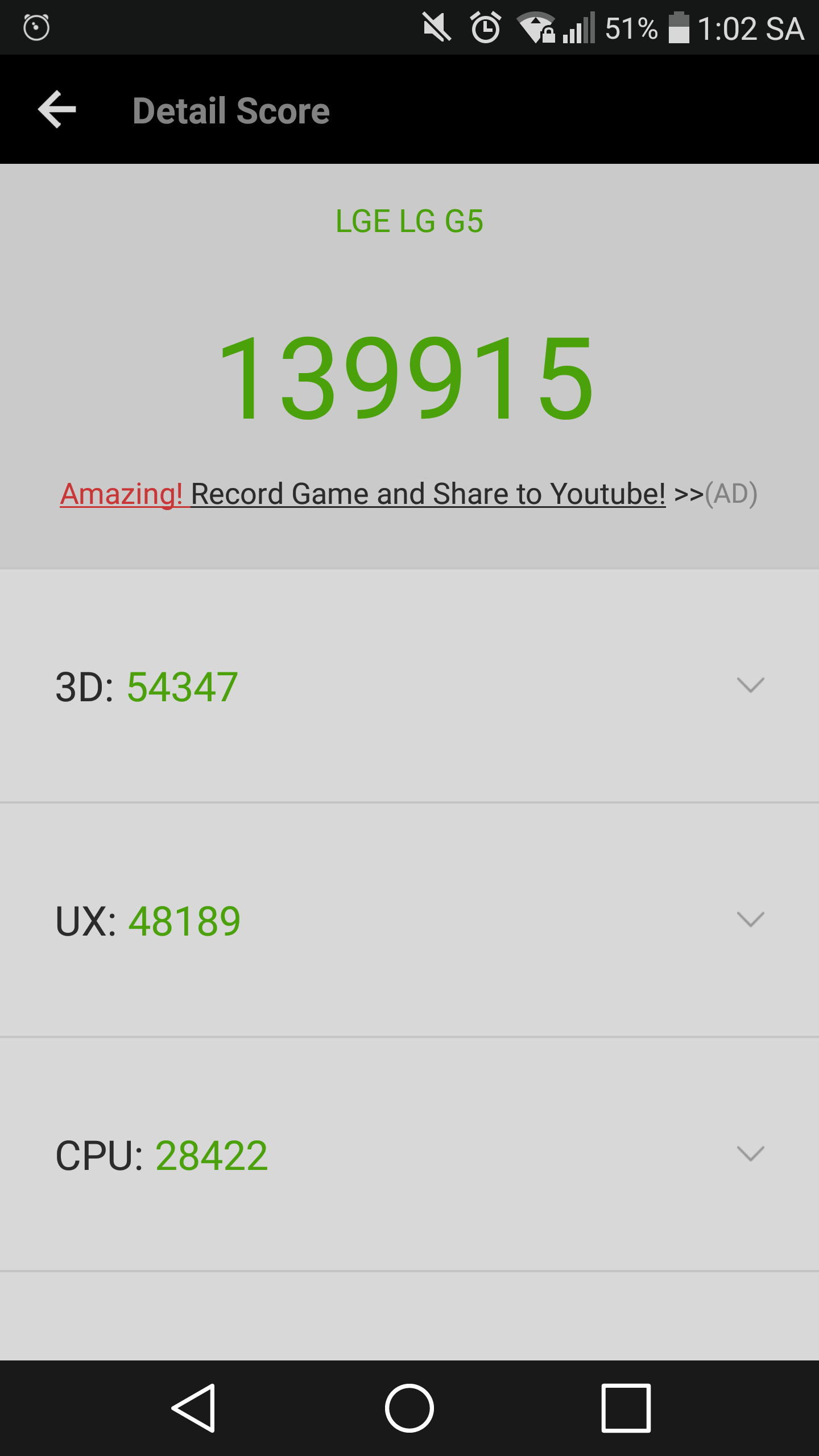Open recent apps from the navigation bar
819x1456 pixels.
pos(626,1408)
